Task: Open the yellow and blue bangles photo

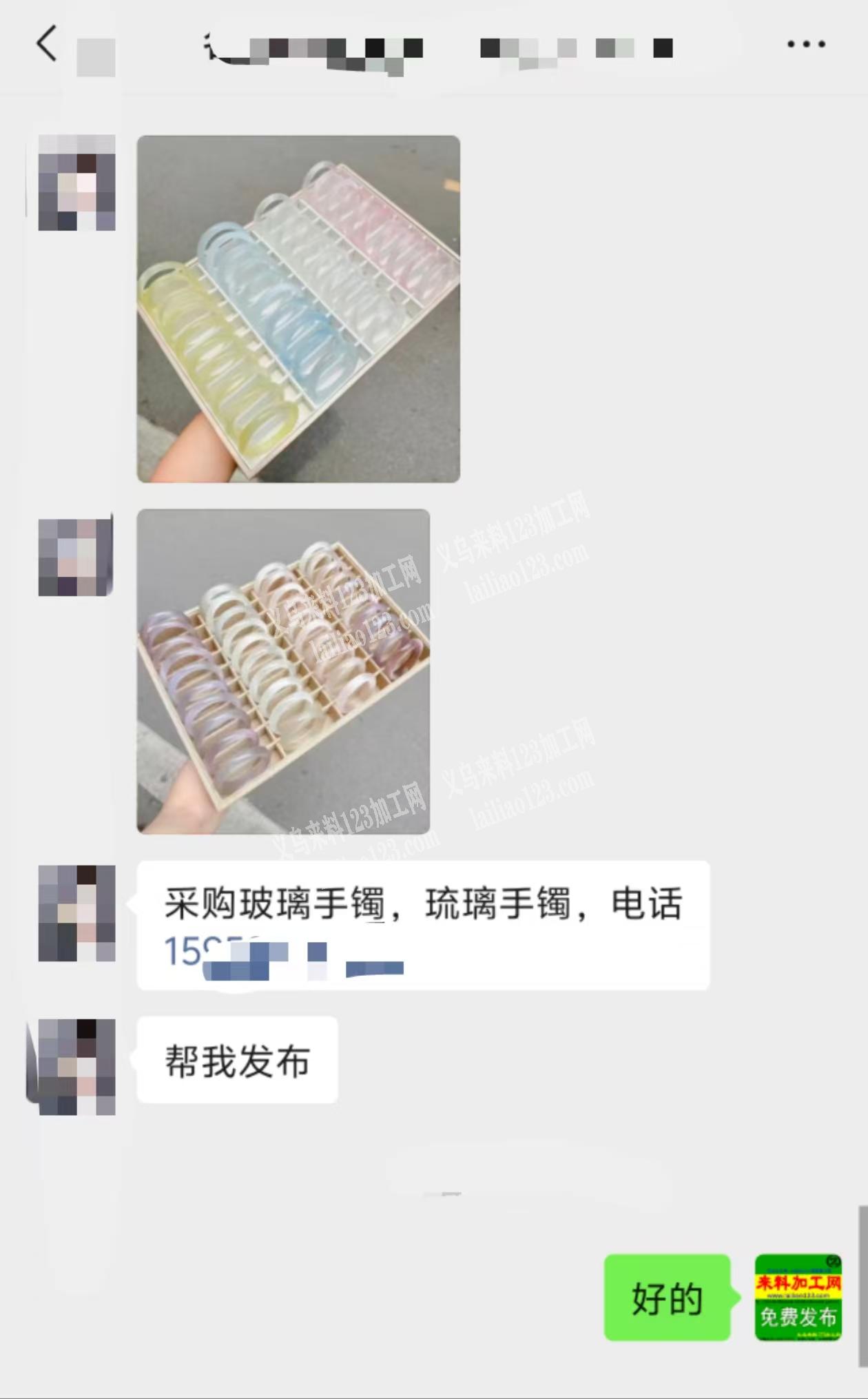Action: pos(298,309)
